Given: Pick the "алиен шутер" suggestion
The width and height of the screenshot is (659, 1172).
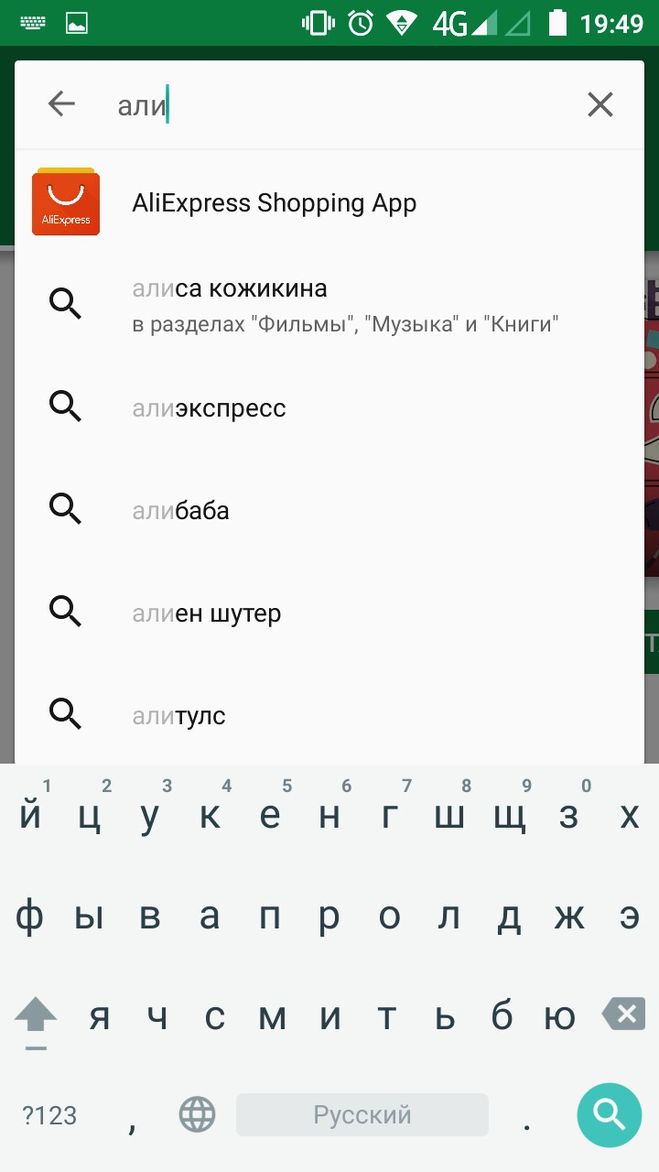Looking at the screenshot, I should tap(207, 613).
